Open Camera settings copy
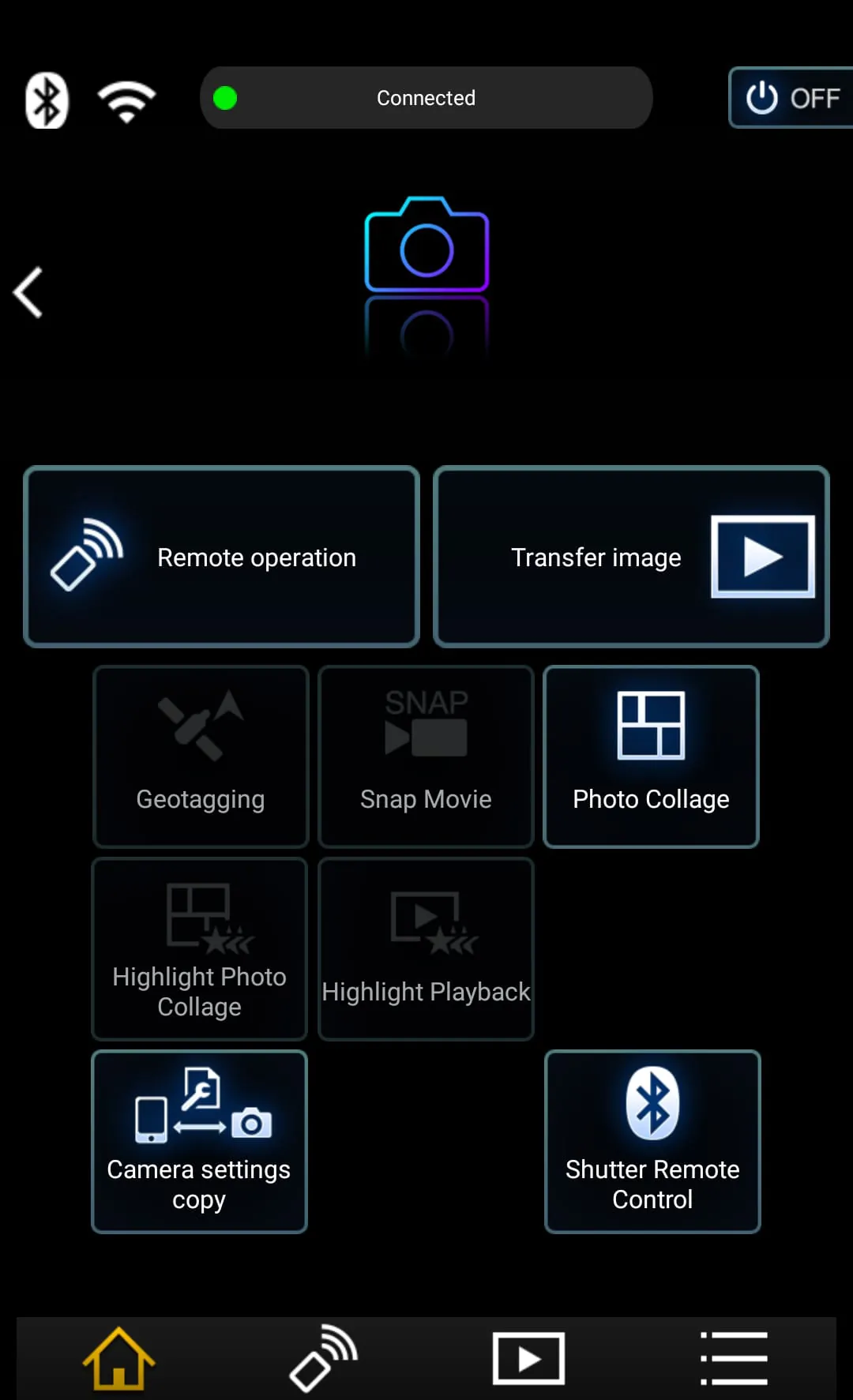This screenshot has height=1400, width=853. point(198,1141)
